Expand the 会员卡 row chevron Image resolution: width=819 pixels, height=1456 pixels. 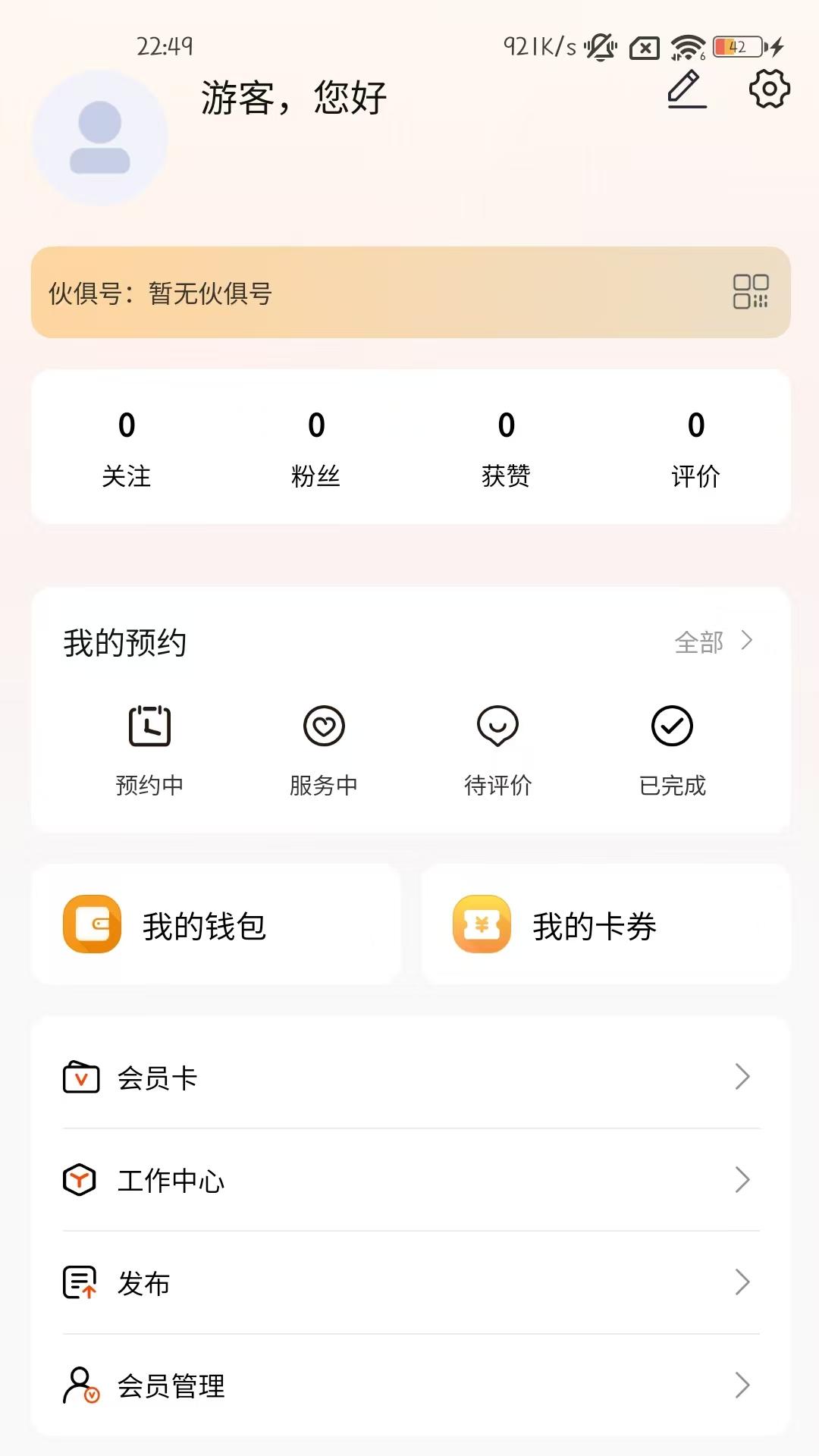[742, 1076]
